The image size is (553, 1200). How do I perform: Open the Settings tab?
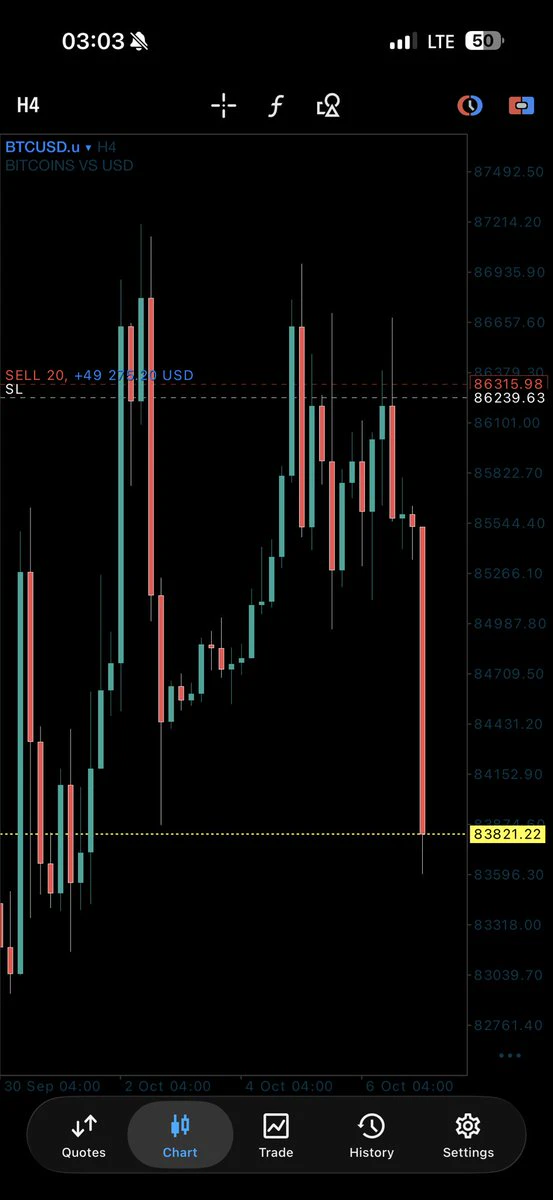(x=468, y=1135)
